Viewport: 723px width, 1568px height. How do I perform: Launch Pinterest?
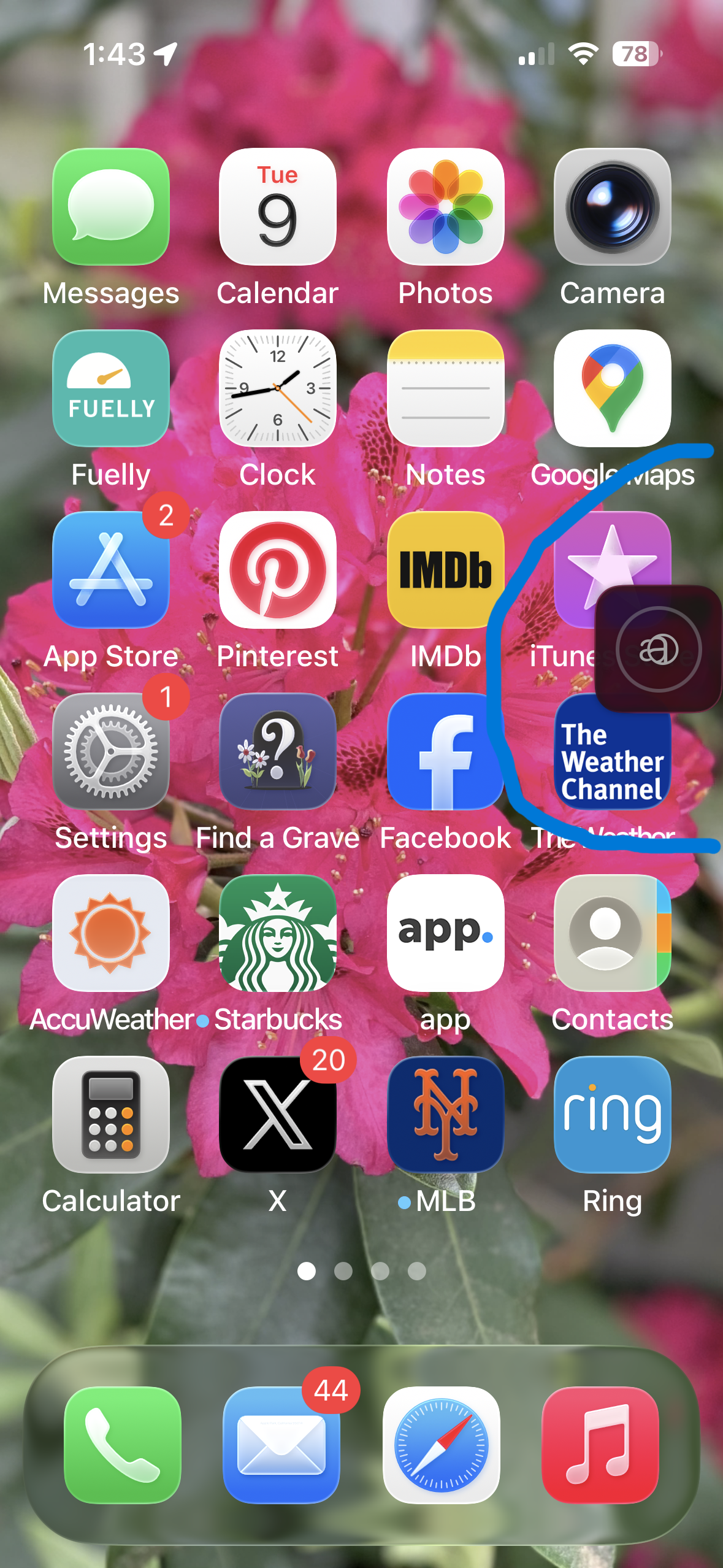pyautogui.click(x=278, y=570)
